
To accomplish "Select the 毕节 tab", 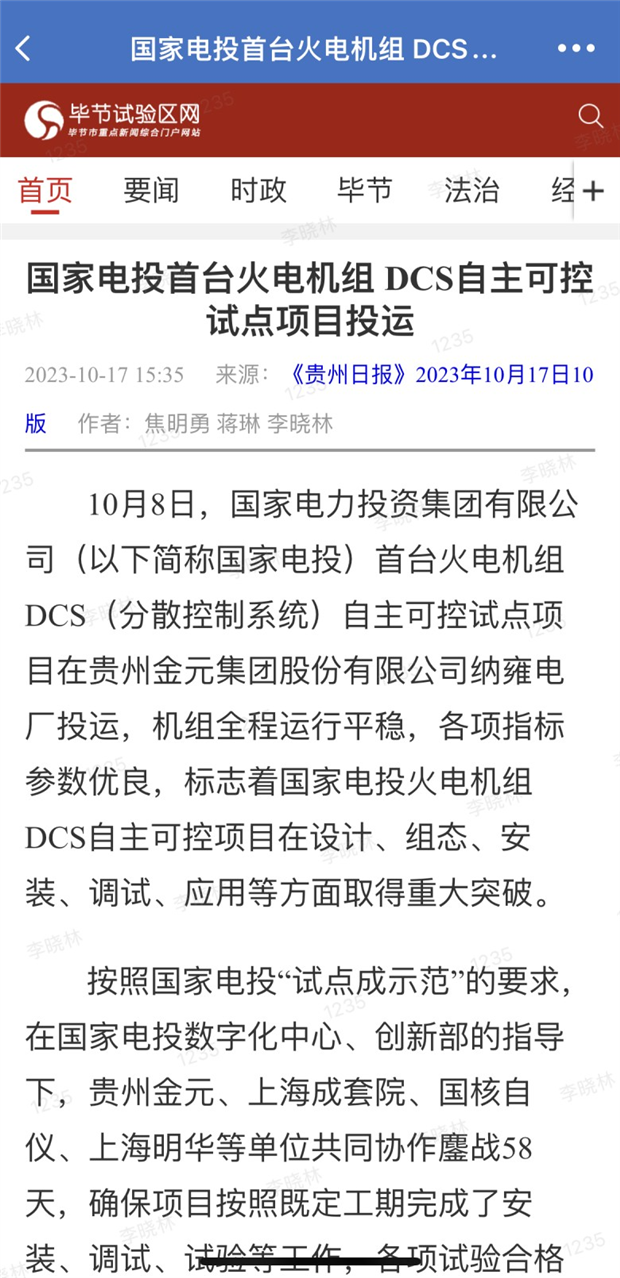I will (365, 190).
